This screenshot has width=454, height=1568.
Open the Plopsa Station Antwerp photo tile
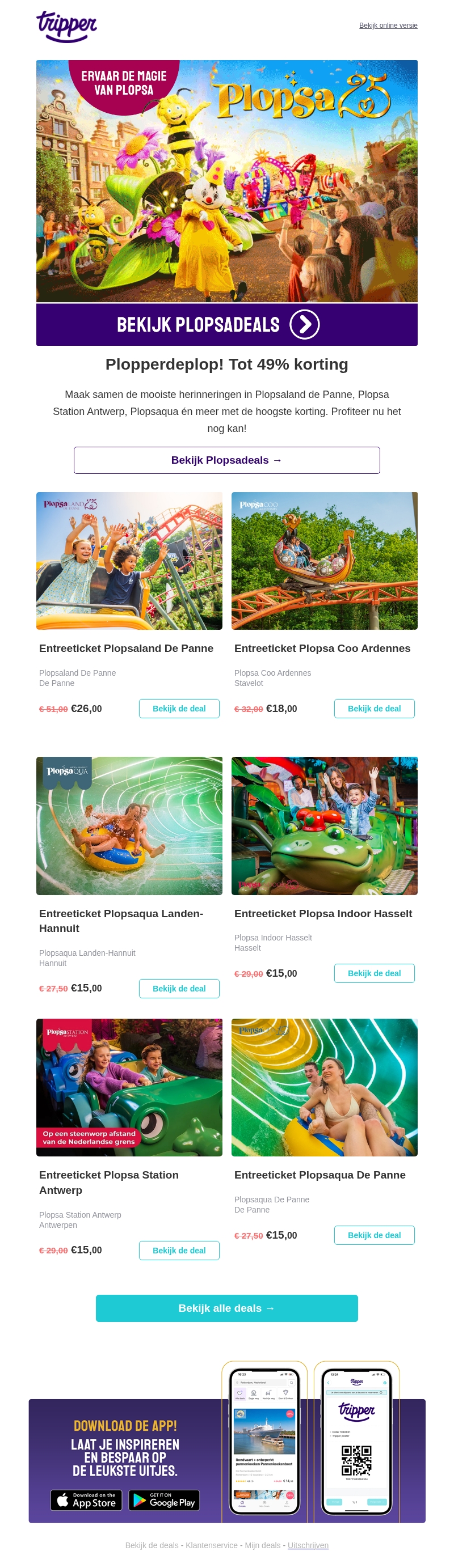tap(129, 1087)
